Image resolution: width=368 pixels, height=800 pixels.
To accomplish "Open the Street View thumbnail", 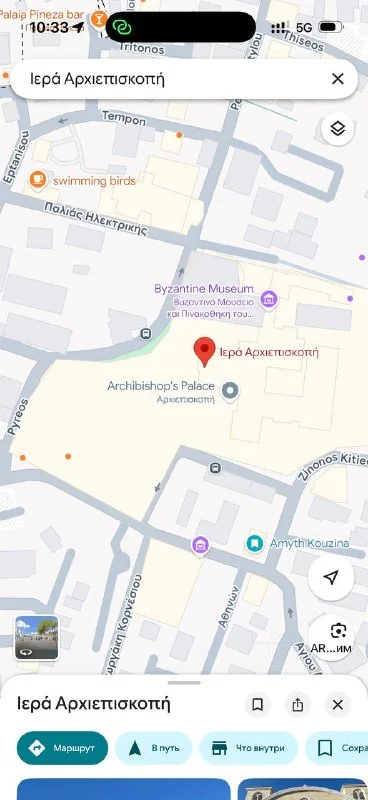I will pyautogui.click(x=36, y=638).
